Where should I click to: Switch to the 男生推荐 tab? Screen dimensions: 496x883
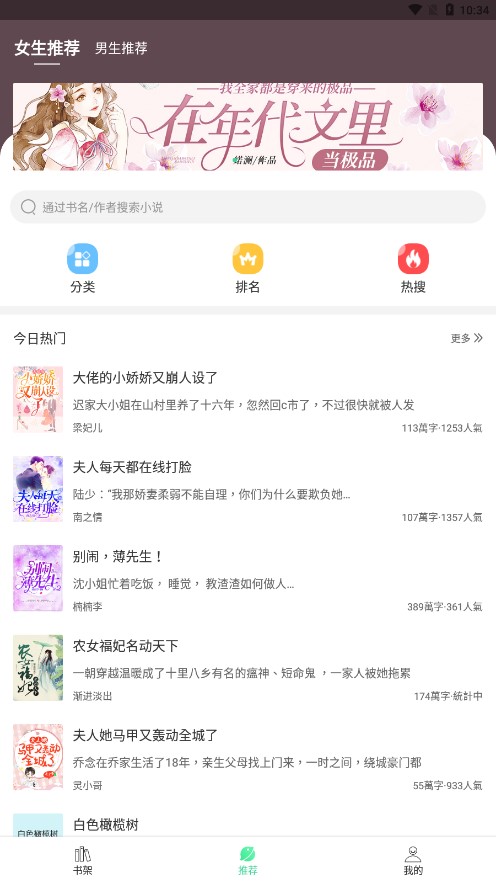pyautogui.click(x=121, y=48)
